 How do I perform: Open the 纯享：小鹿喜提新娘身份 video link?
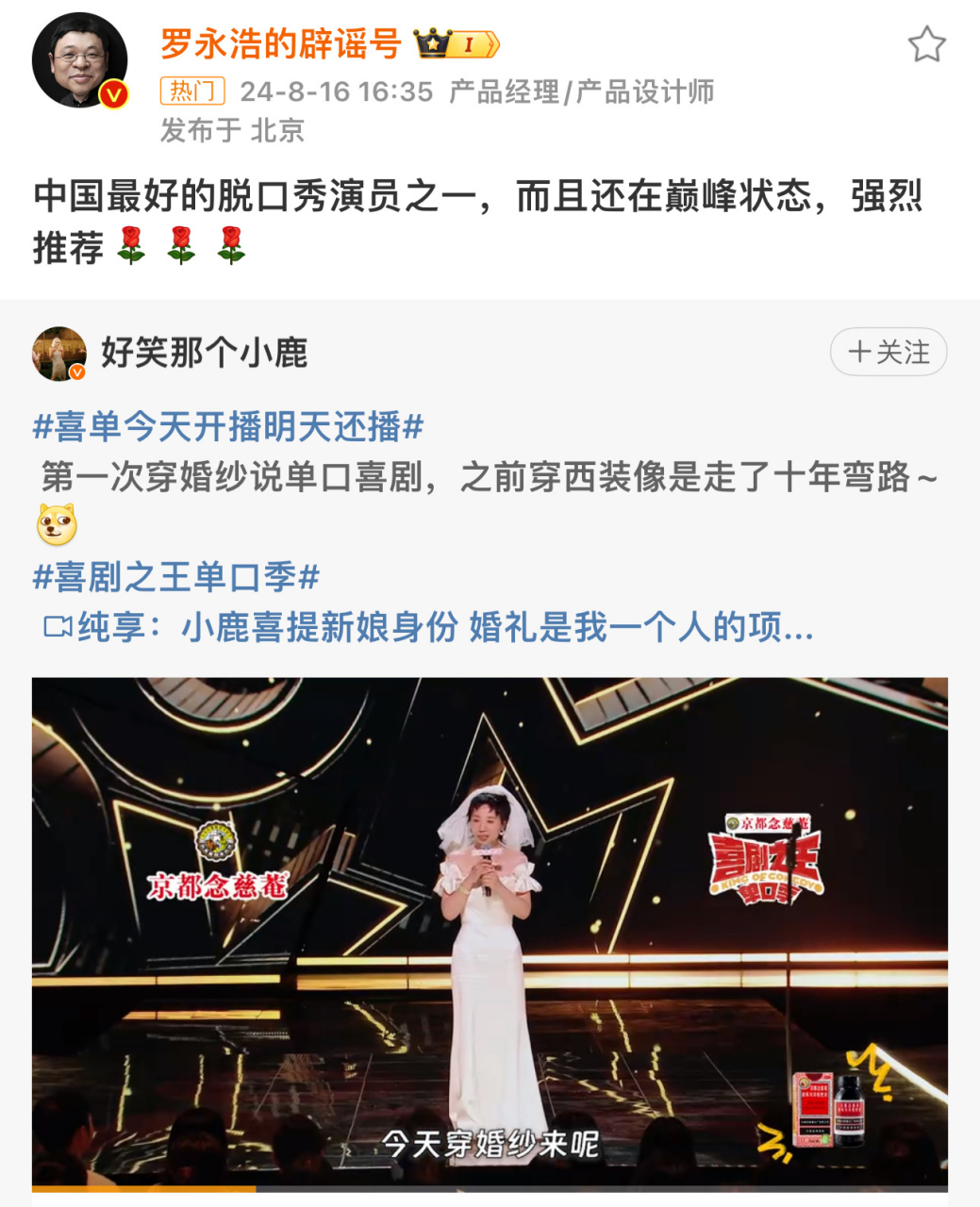coord(429,627)
